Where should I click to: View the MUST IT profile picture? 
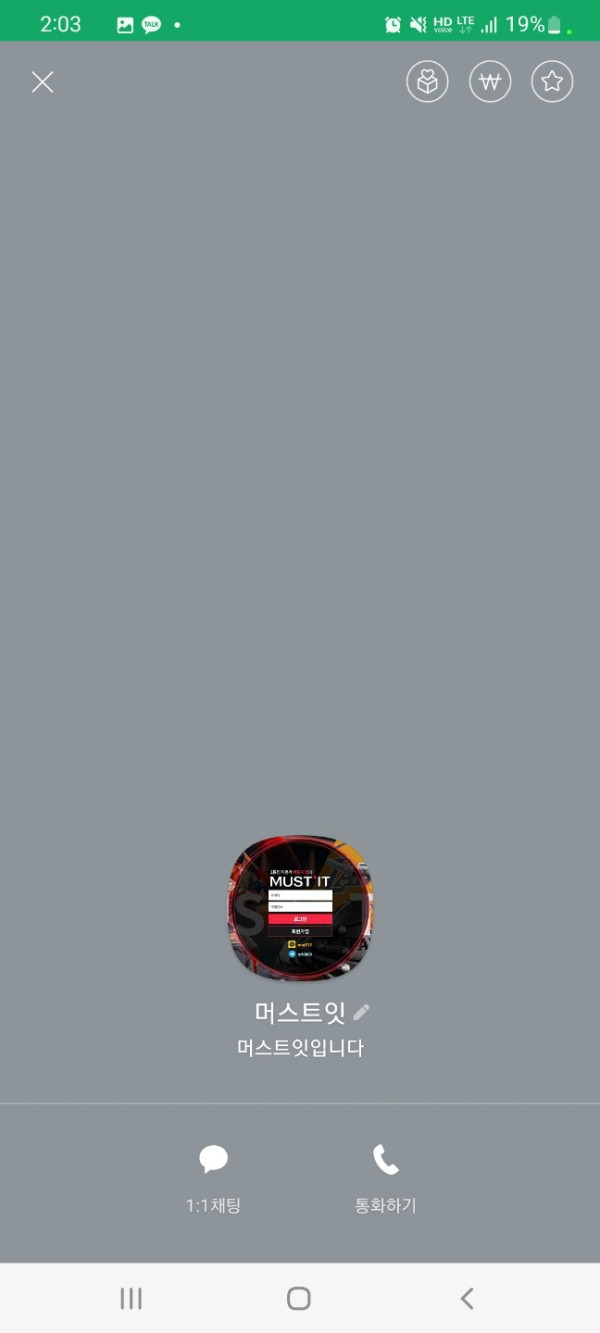[300, 909]
